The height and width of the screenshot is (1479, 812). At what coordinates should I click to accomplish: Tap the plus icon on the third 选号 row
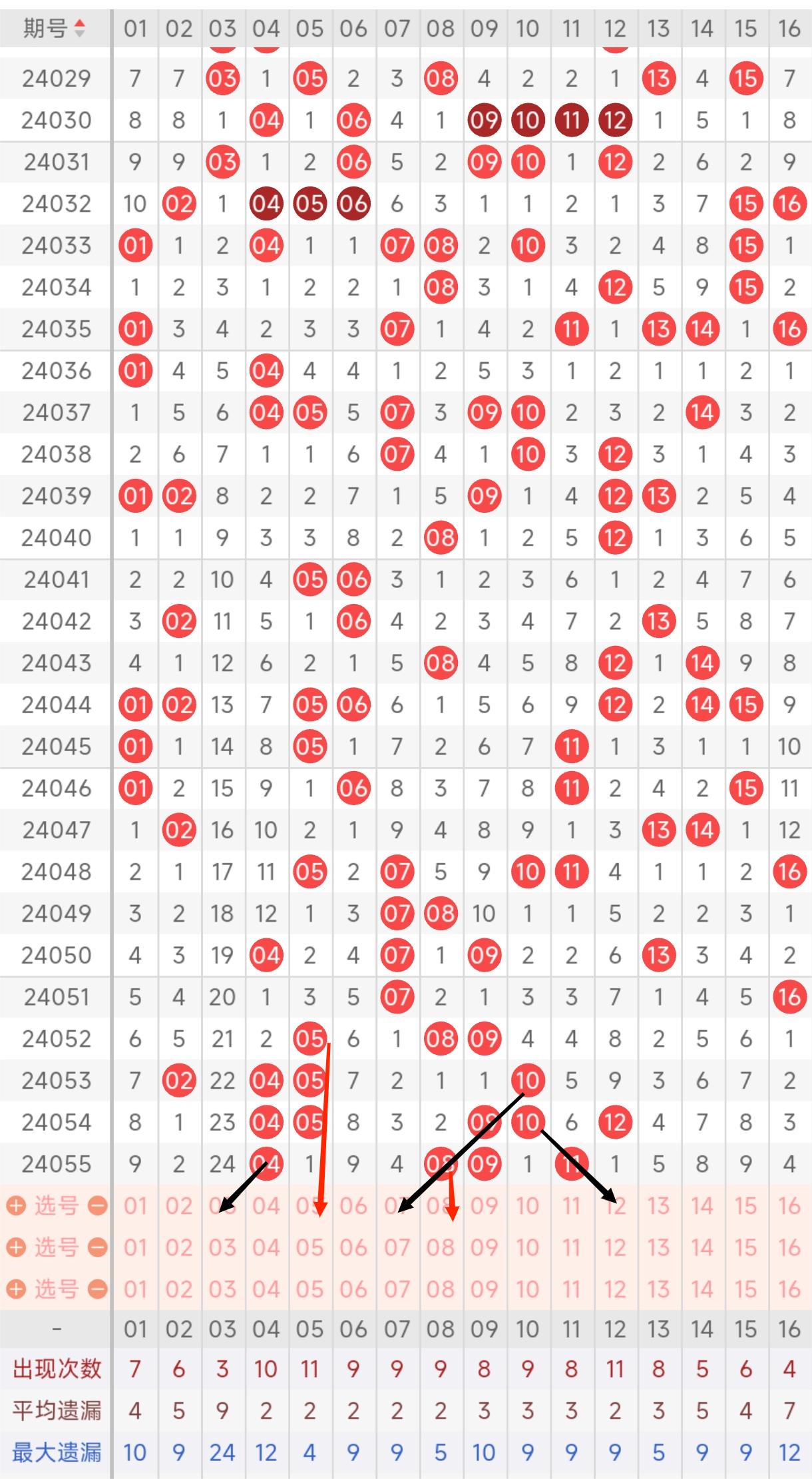pos(15,1289)
